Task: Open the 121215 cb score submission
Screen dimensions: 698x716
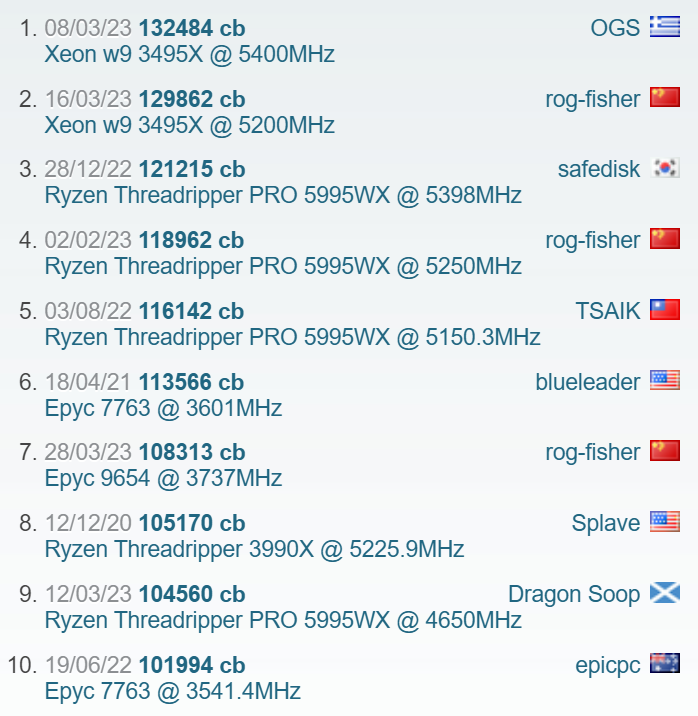Action: tap(192, 169)
